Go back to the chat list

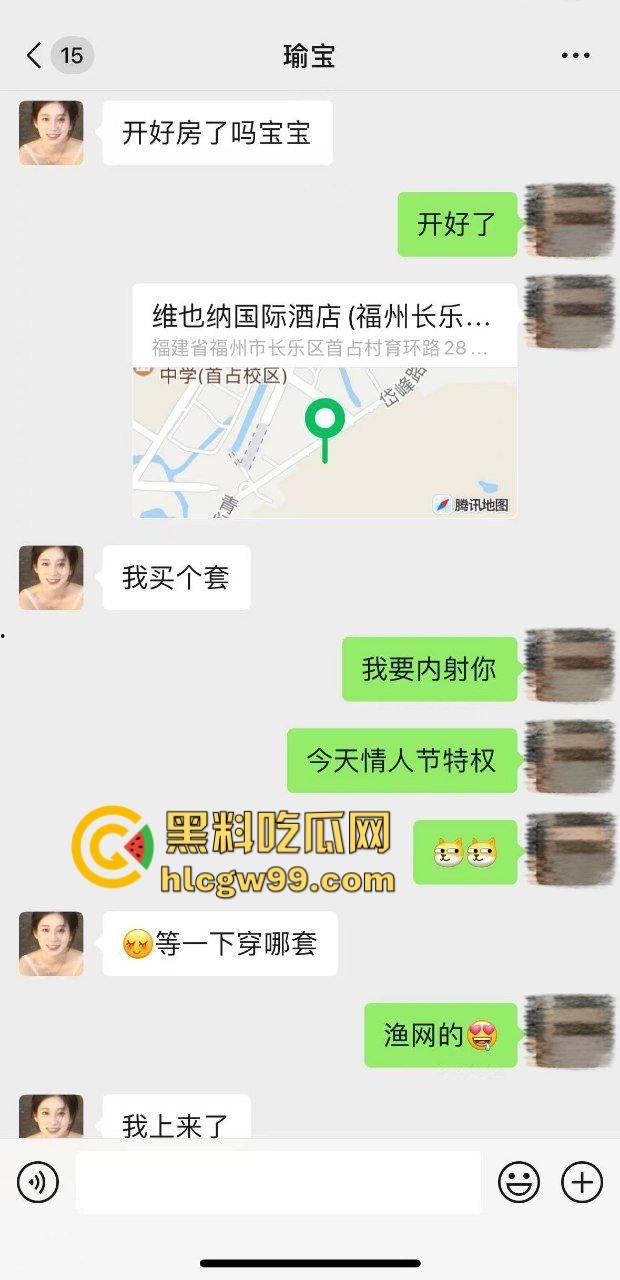coord(36,55)
